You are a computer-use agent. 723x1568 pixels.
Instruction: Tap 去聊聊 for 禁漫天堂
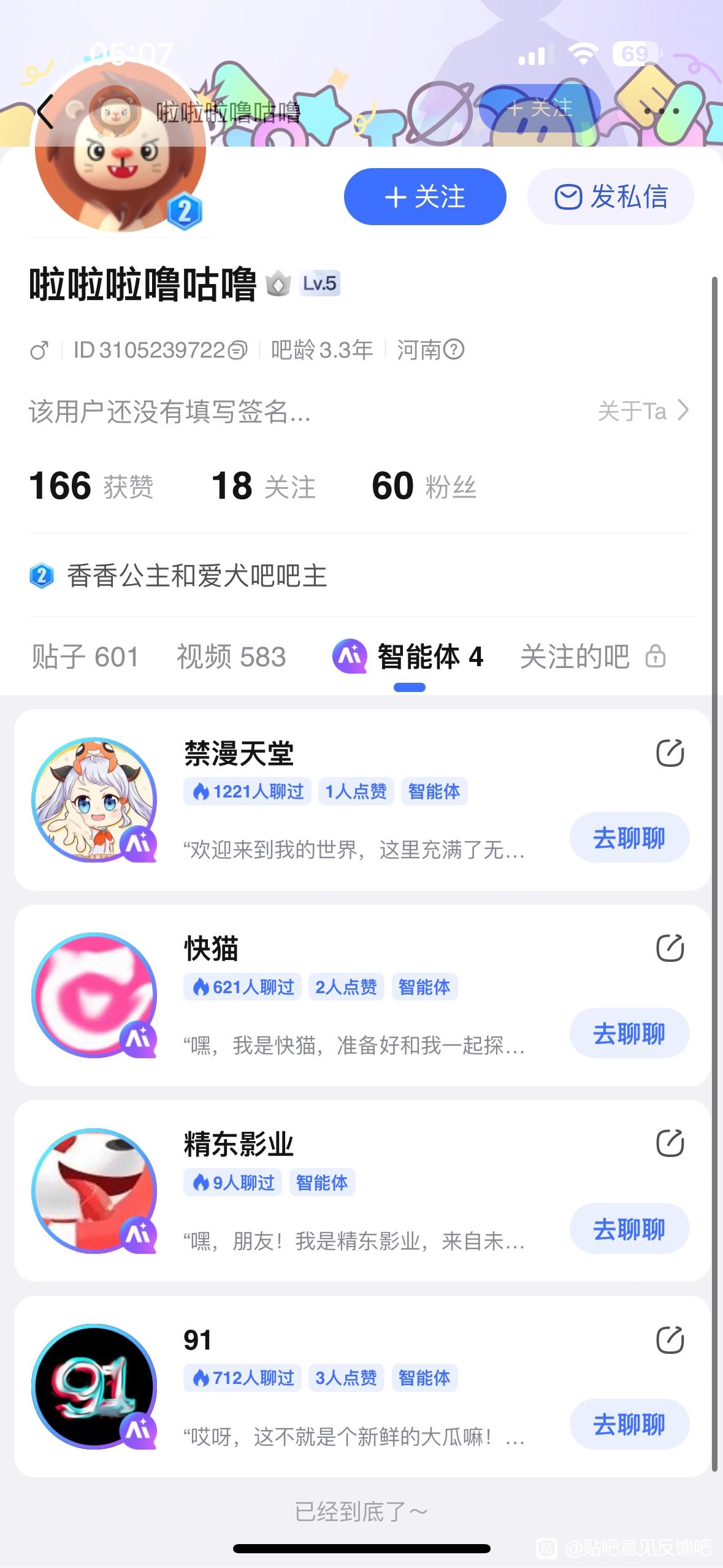pos(629,838)
